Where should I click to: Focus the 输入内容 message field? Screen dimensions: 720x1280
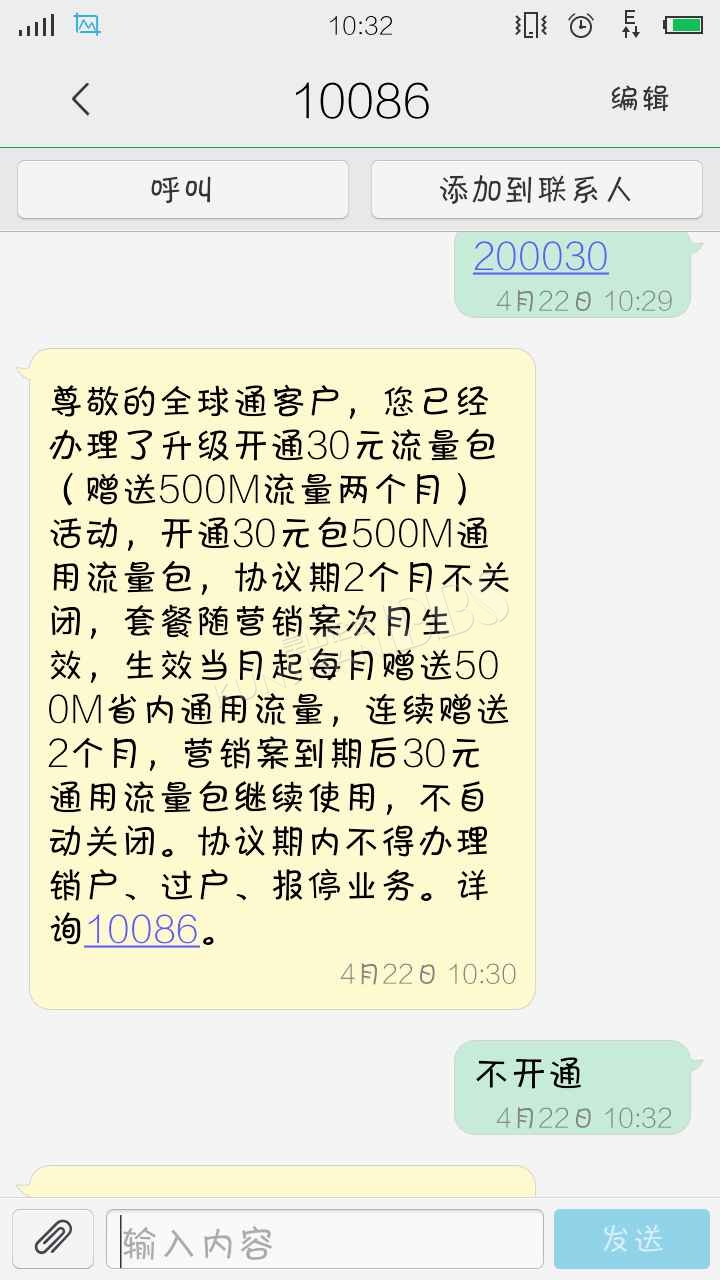[x=325, y=1240]
